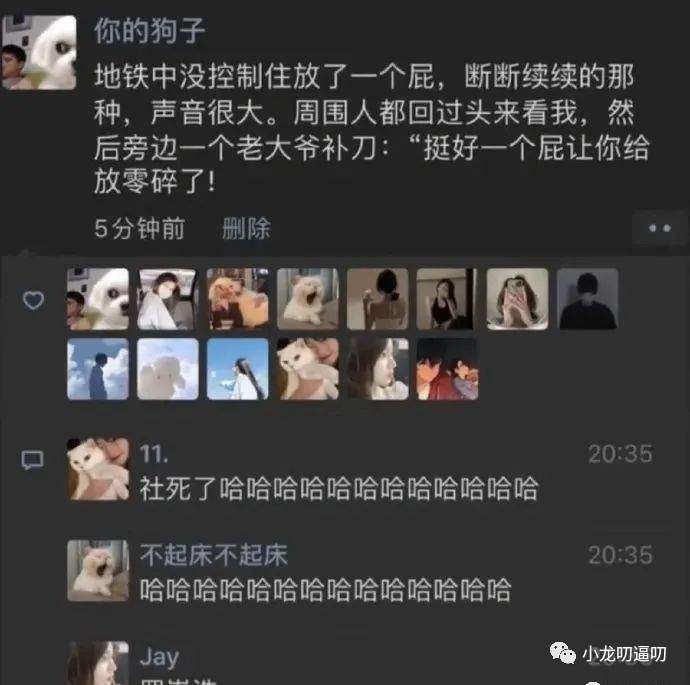This screenshot has height=685, width=690.
Task: Open the profile of 不起床不起床
Action: pyautogui.click(x=214, y=555)
